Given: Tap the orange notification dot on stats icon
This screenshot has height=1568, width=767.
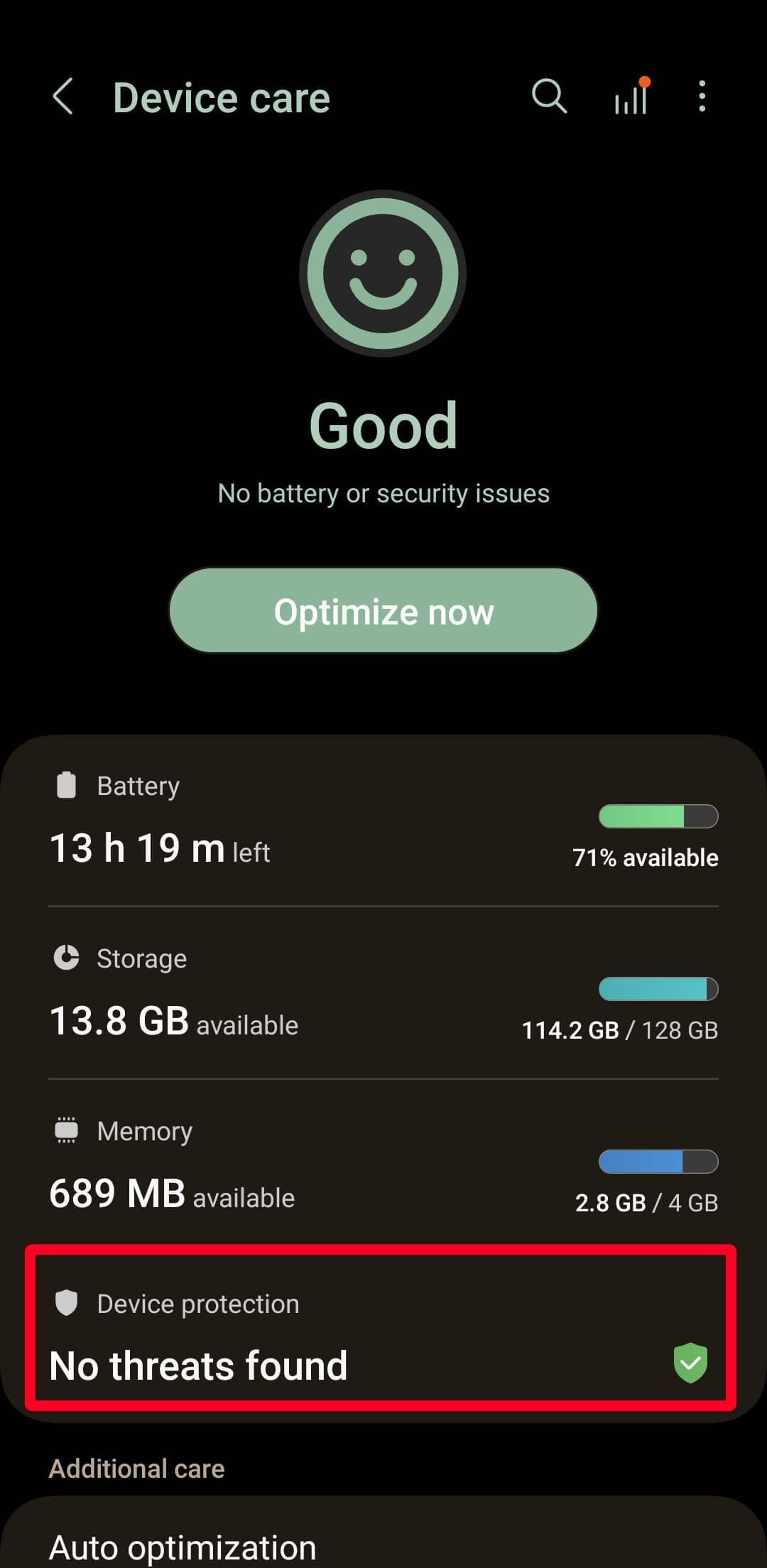Looking at the screenshot, I should [643, 82].
